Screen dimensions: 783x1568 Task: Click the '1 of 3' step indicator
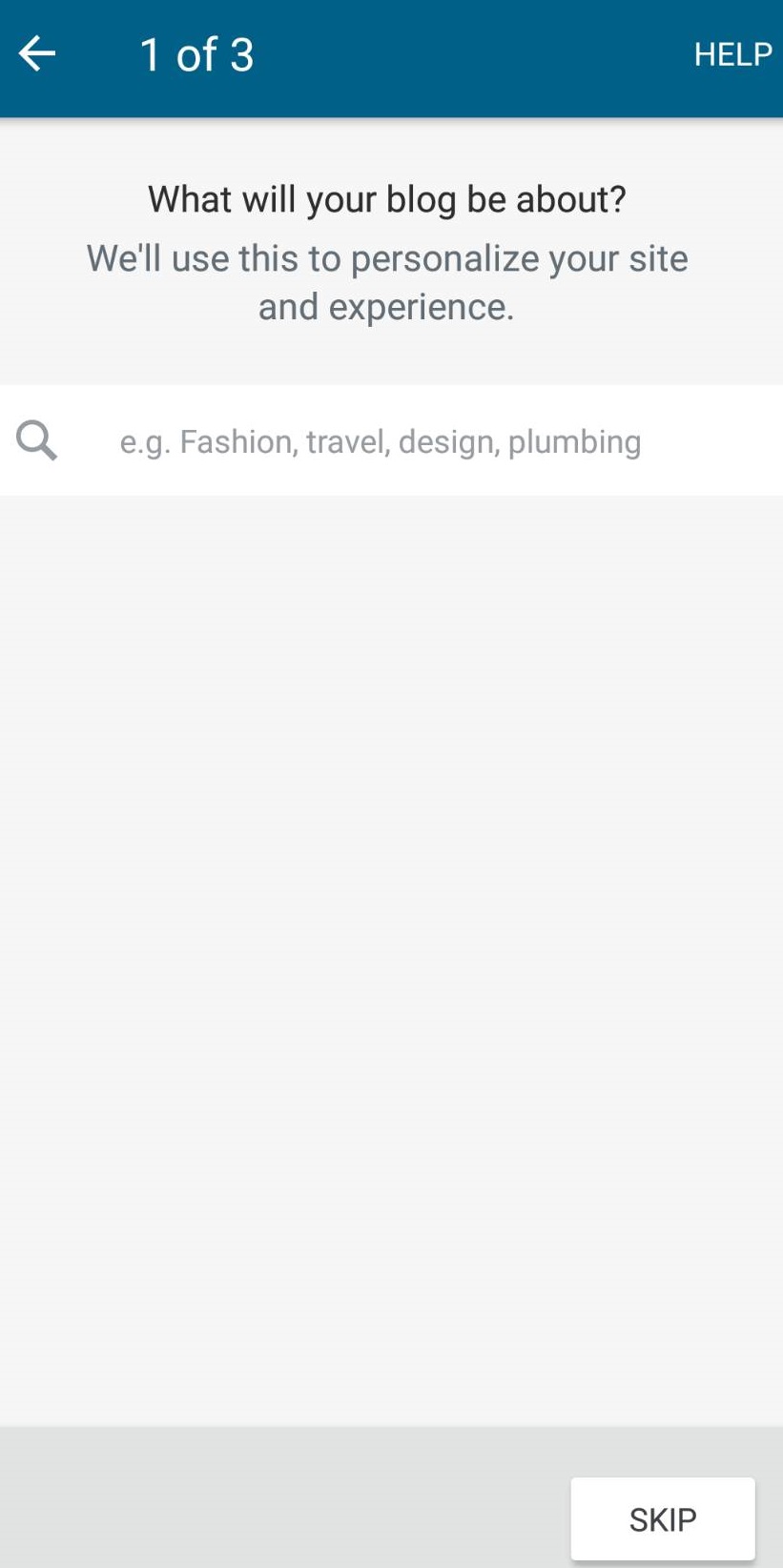click(196, 54)
